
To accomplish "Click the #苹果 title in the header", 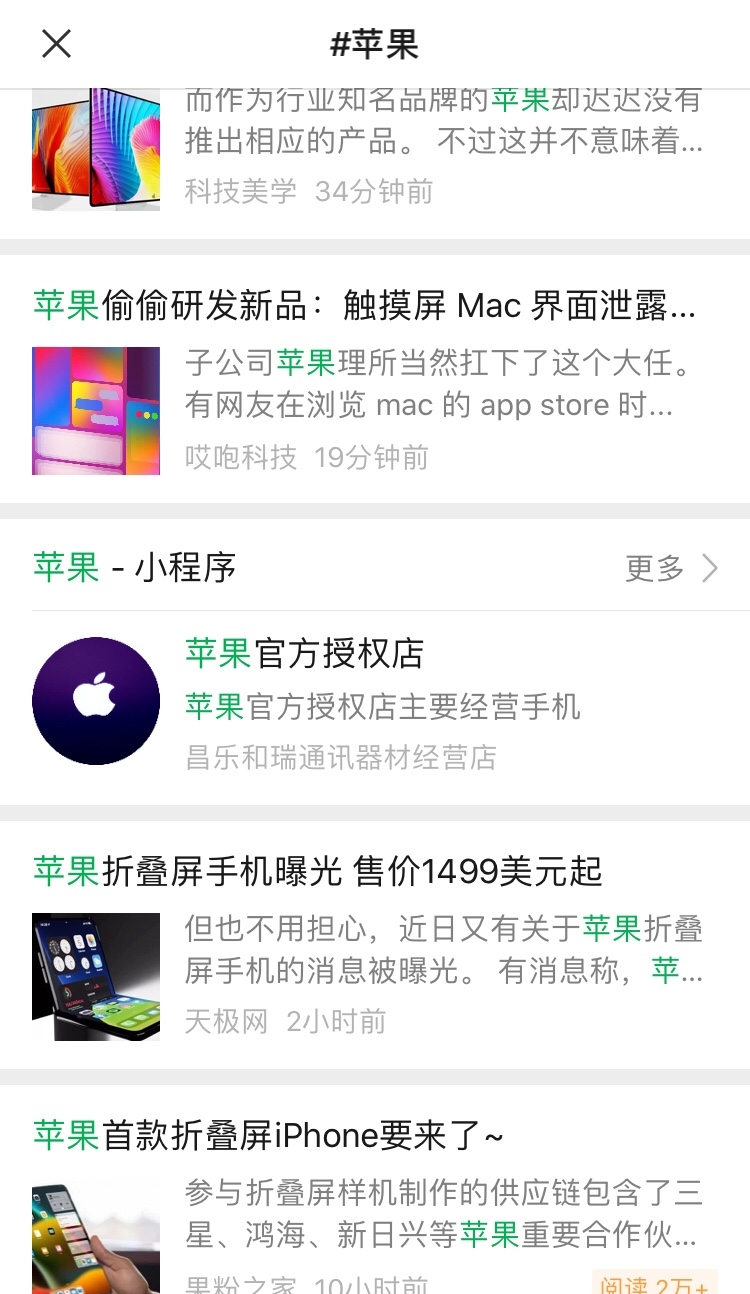I will coord(375,44).
